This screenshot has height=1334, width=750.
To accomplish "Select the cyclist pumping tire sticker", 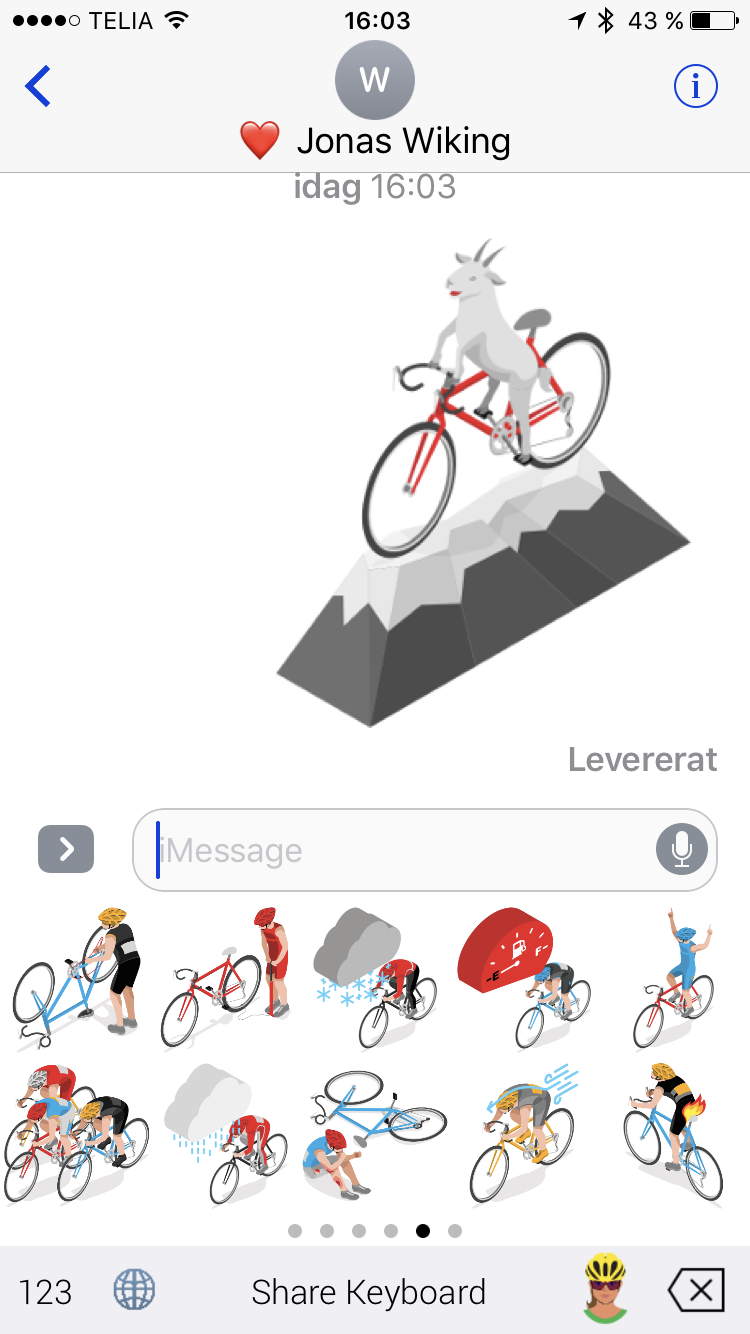I will (x=226, y=975).
